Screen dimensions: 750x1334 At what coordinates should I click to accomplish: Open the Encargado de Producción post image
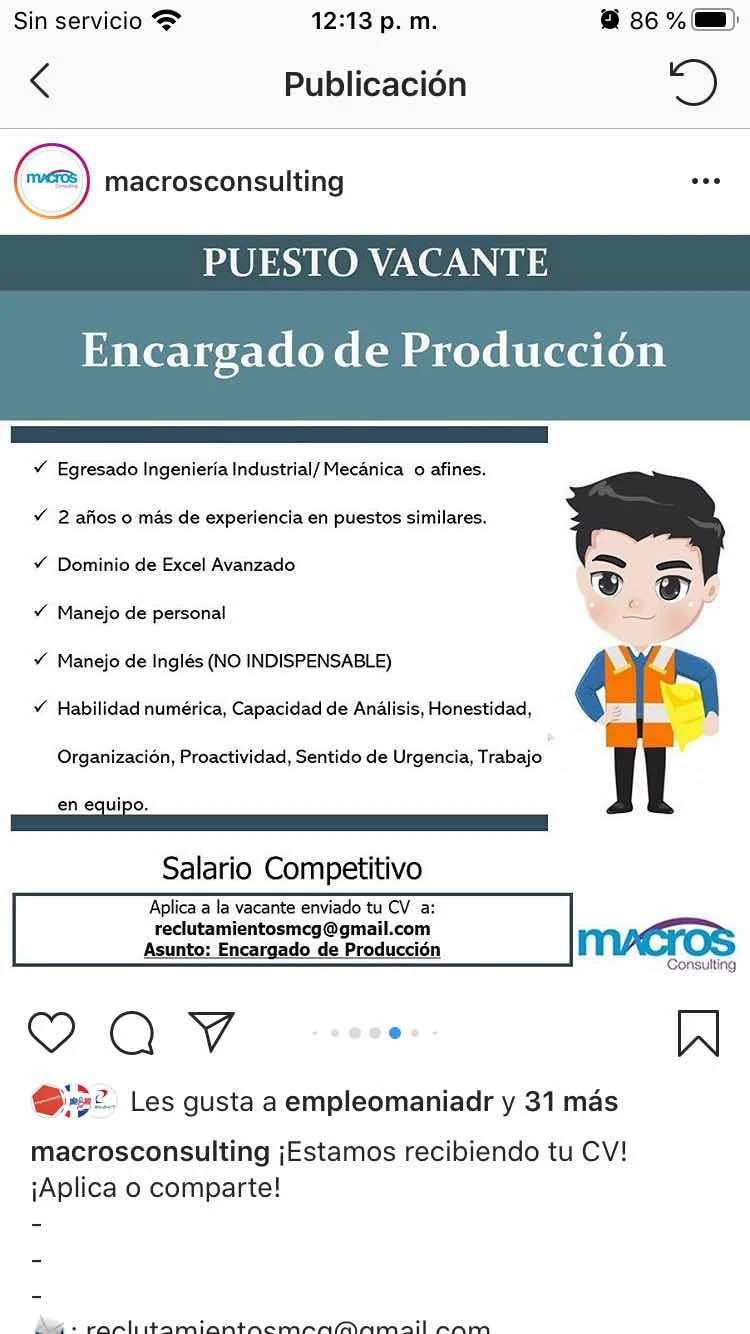tap(375, 600)
